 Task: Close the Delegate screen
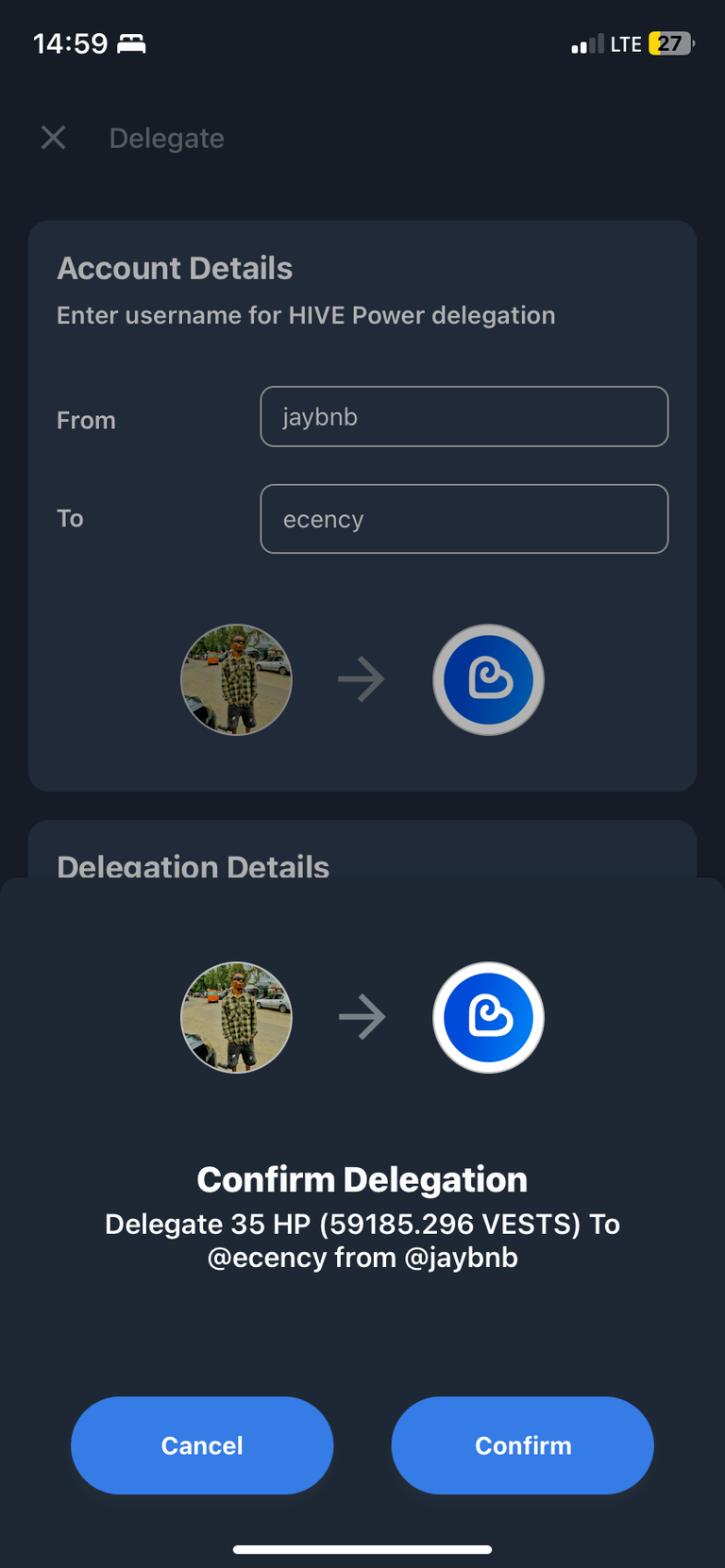click(x=54, y=138)
